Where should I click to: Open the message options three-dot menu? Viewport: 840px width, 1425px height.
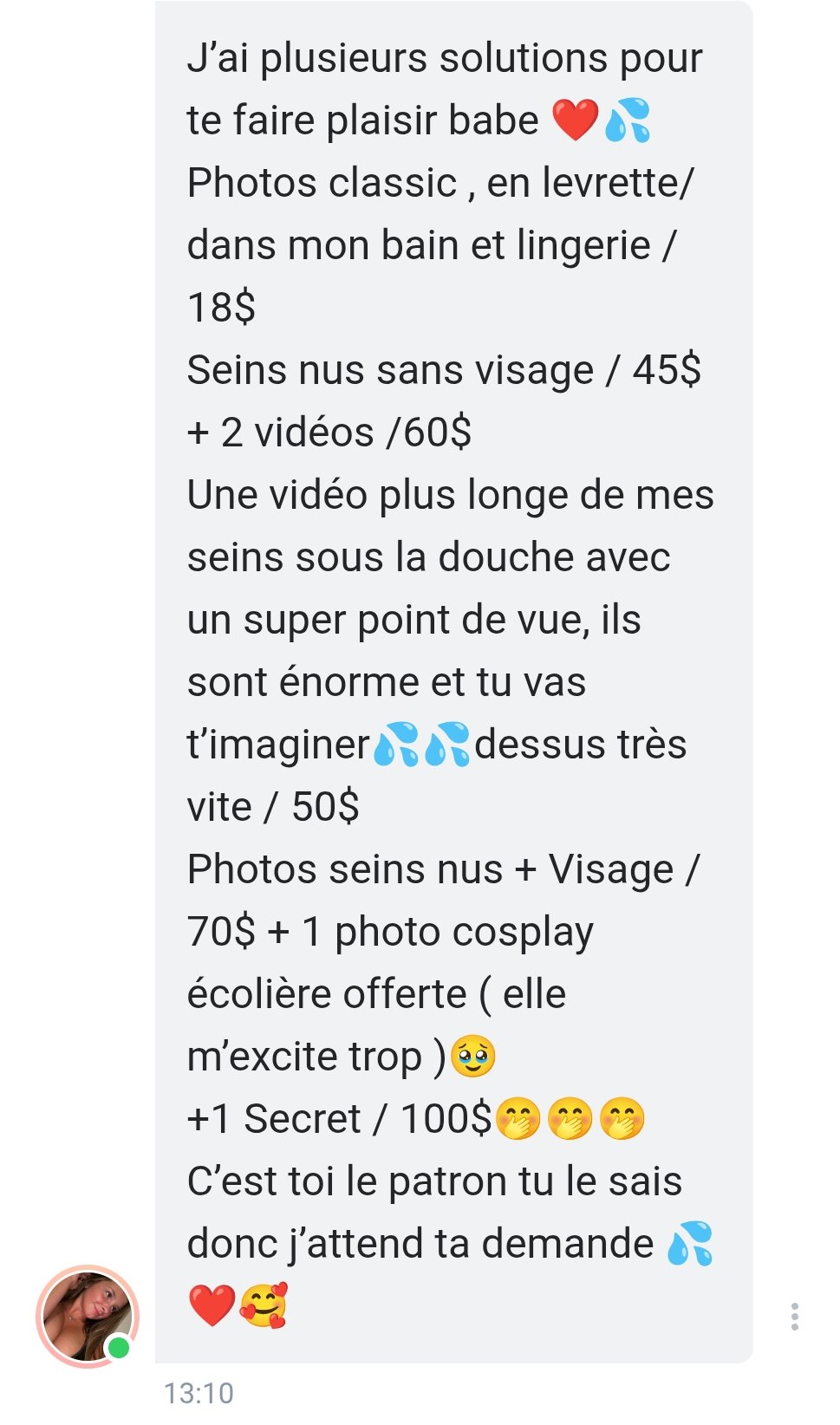click(x=794, y=1316)
